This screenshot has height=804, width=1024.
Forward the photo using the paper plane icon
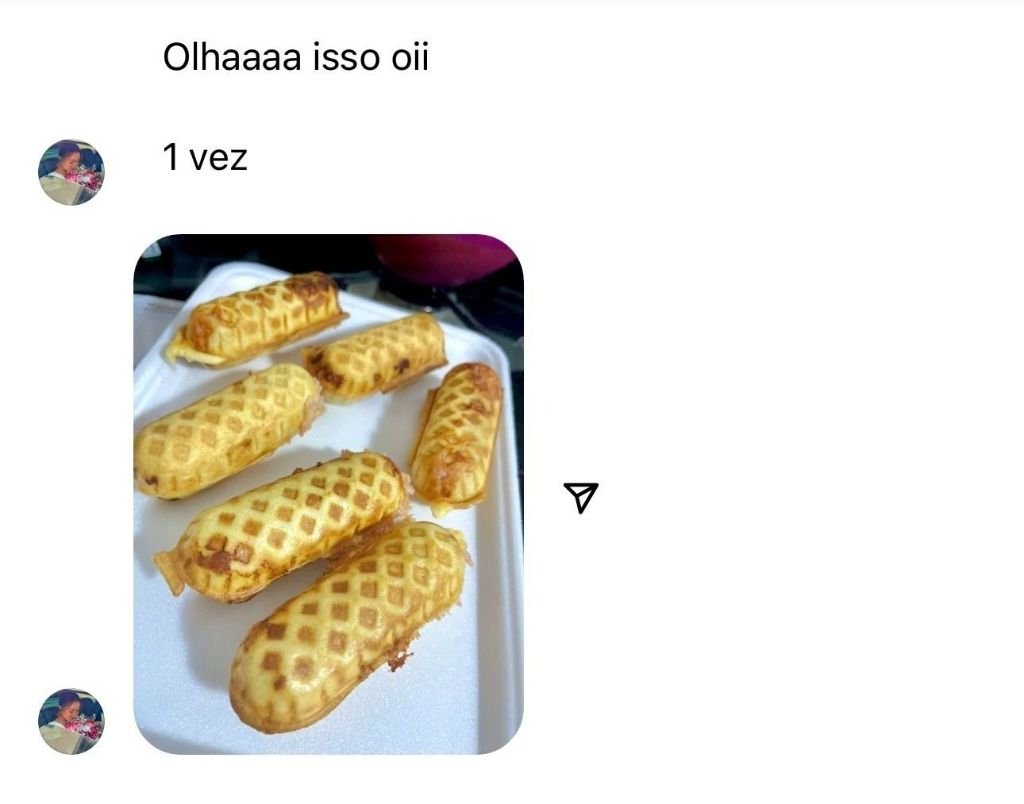[x=580, y=496]
